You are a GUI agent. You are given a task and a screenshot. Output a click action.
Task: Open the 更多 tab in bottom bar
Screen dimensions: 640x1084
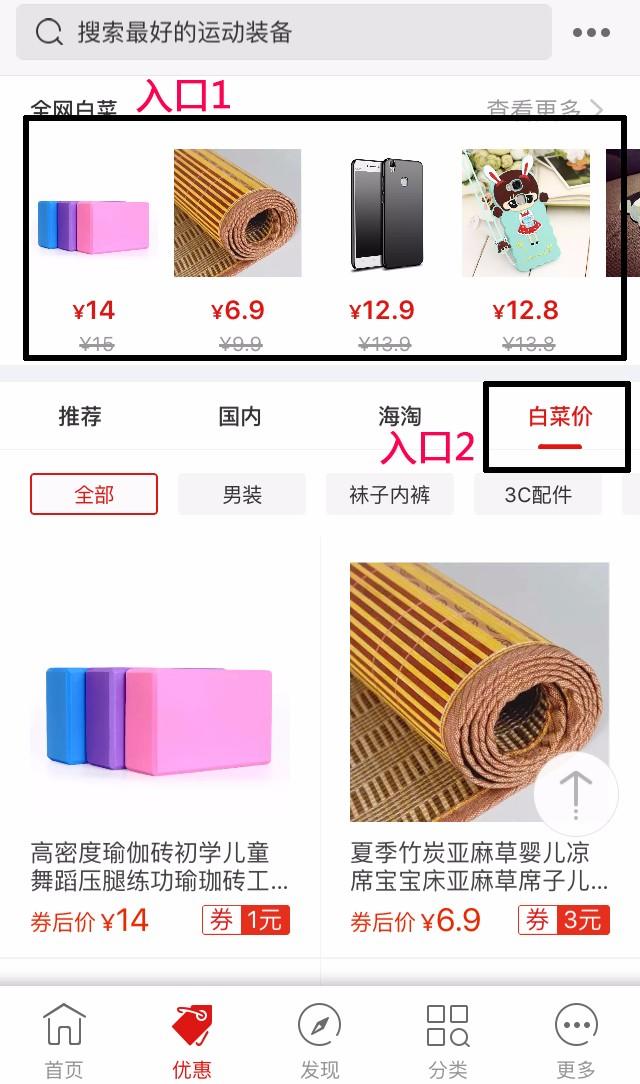[x=576, y=1040]
